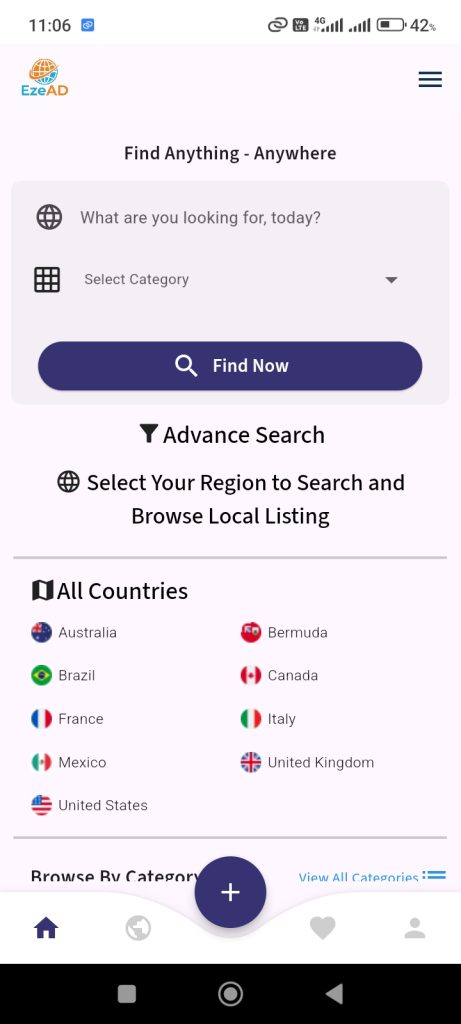Choose France as your region
461x1024 pixels.
point(67,719)
